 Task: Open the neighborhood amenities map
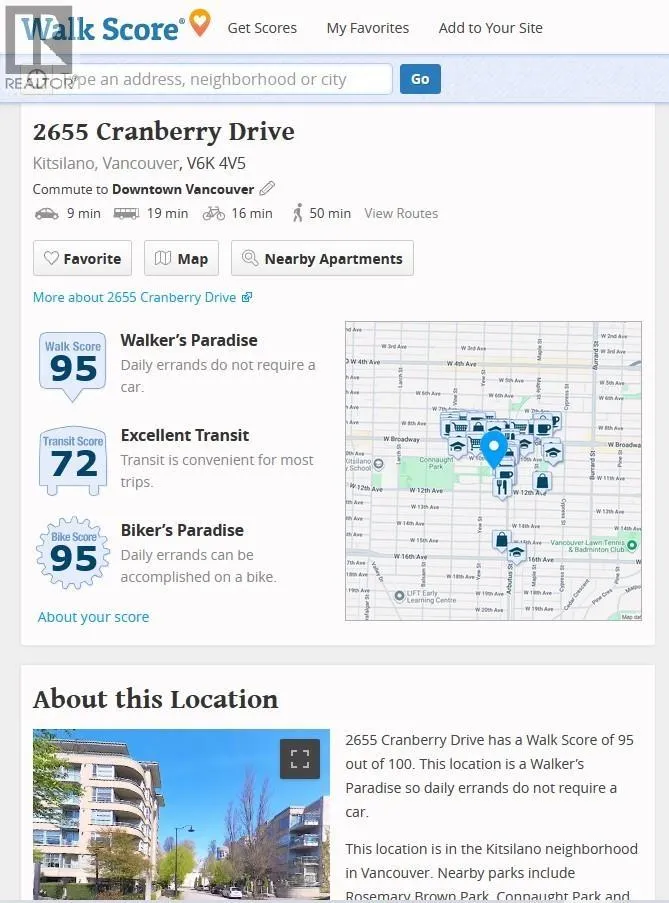tap(493, 471)
